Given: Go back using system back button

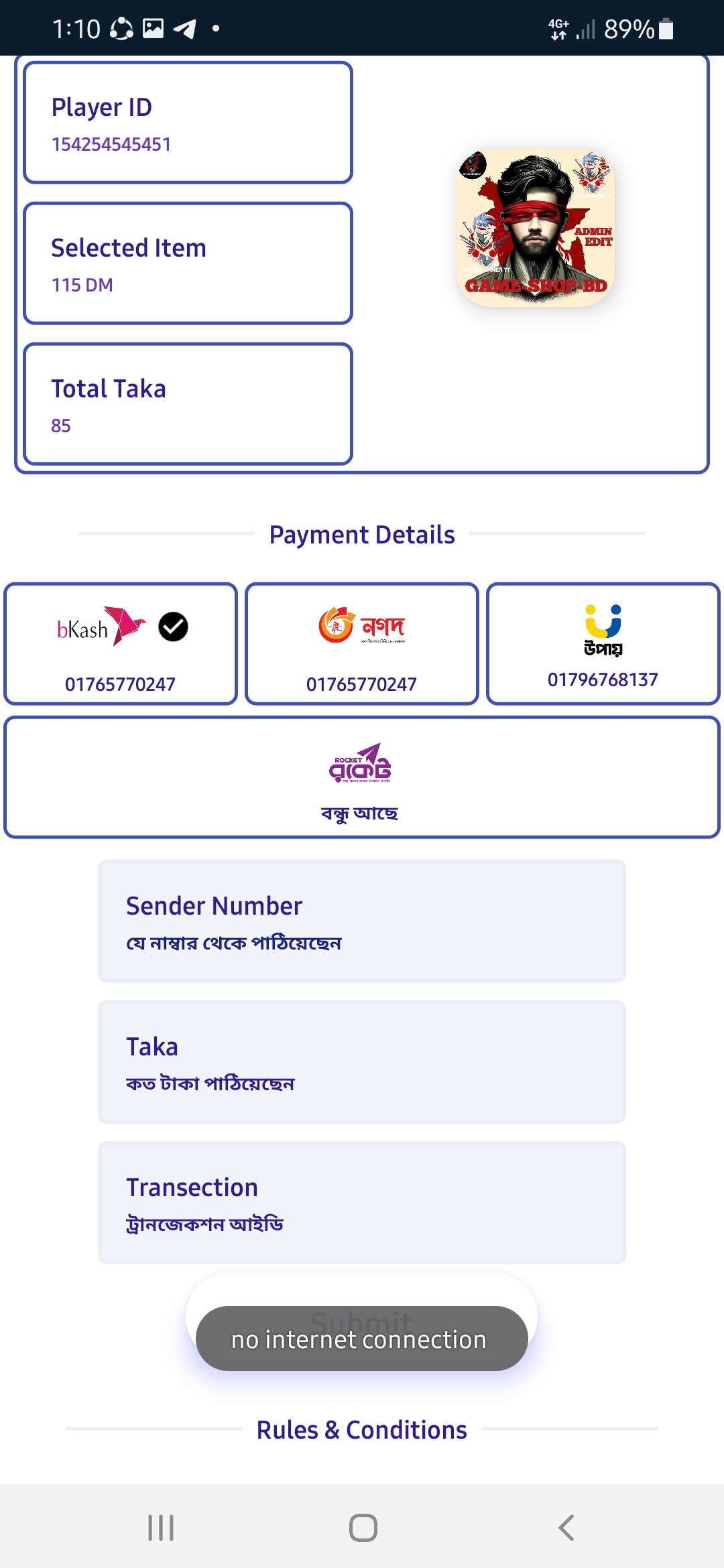Looking at the screenshot, I should tap(566, 1528).
